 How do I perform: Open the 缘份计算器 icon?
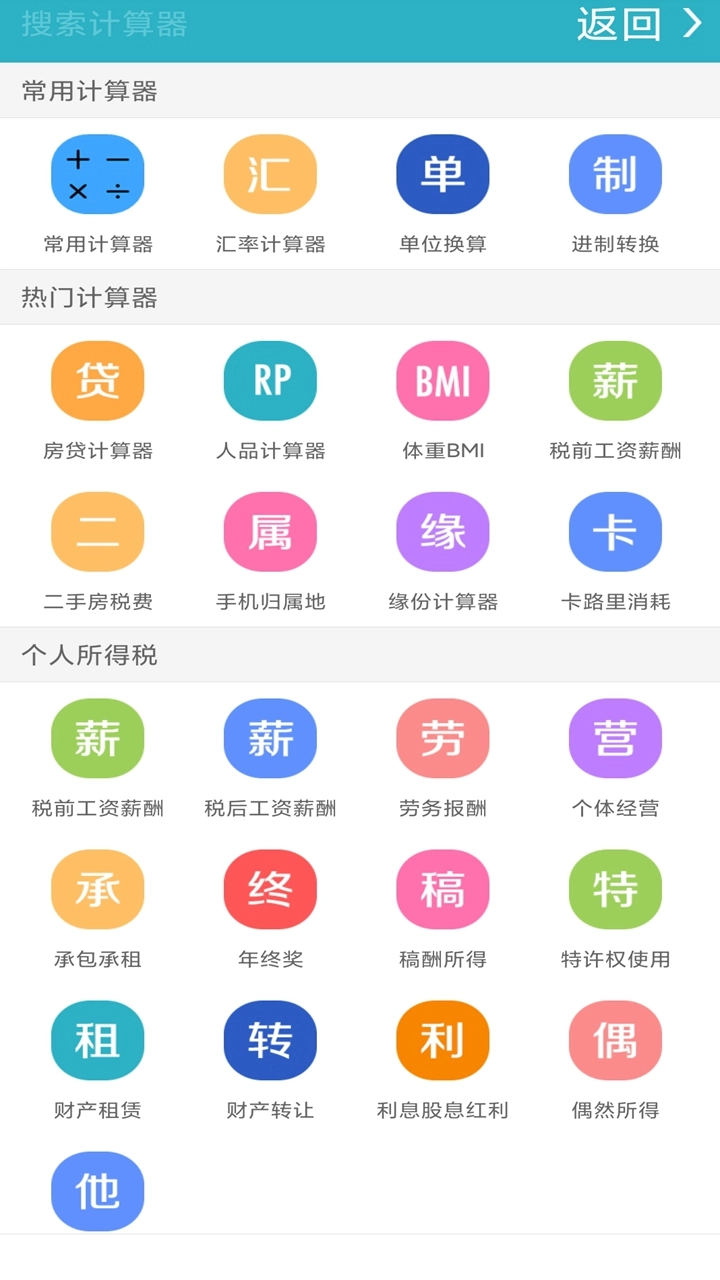(442, 531)
